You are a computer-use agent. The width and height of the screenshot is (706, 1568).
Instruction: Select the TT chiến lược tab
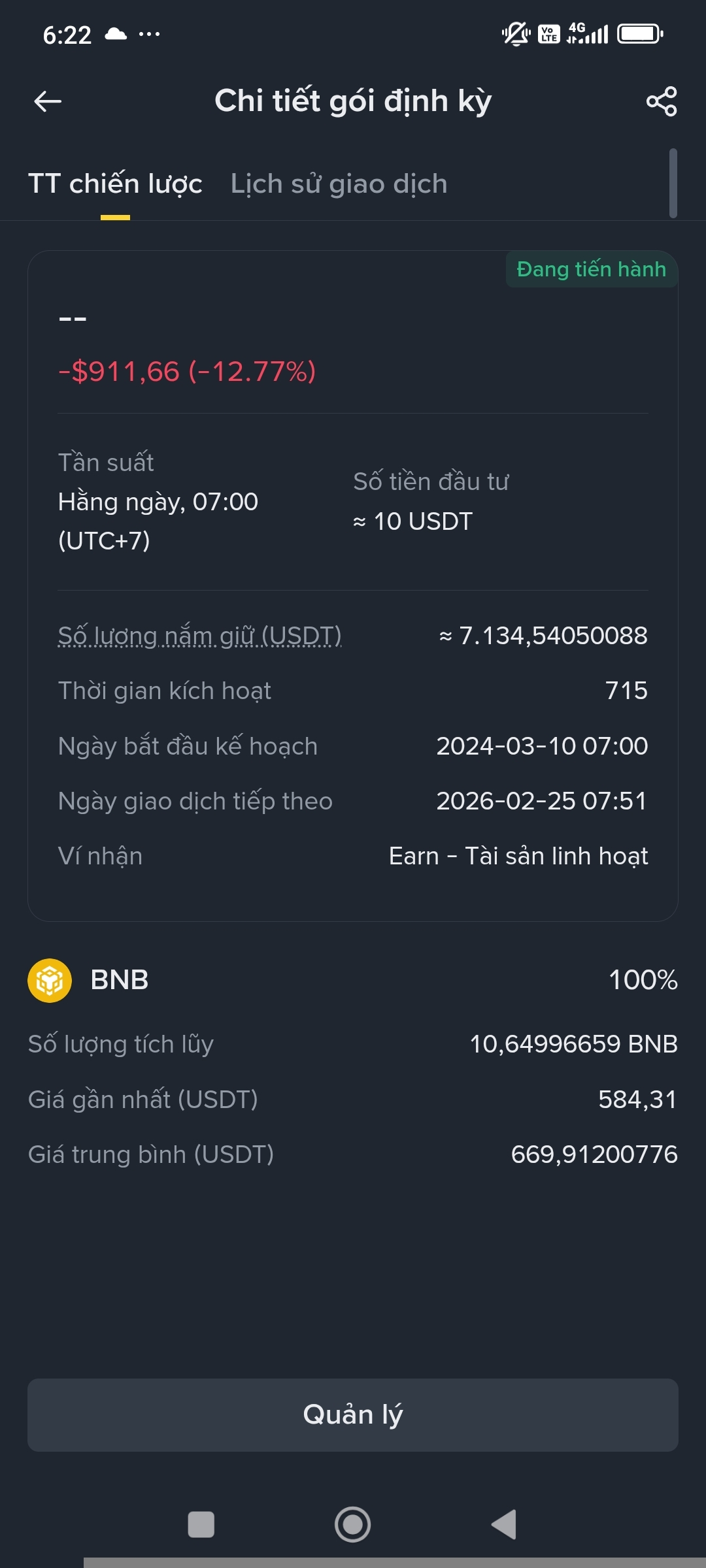[x=115, y=184]
